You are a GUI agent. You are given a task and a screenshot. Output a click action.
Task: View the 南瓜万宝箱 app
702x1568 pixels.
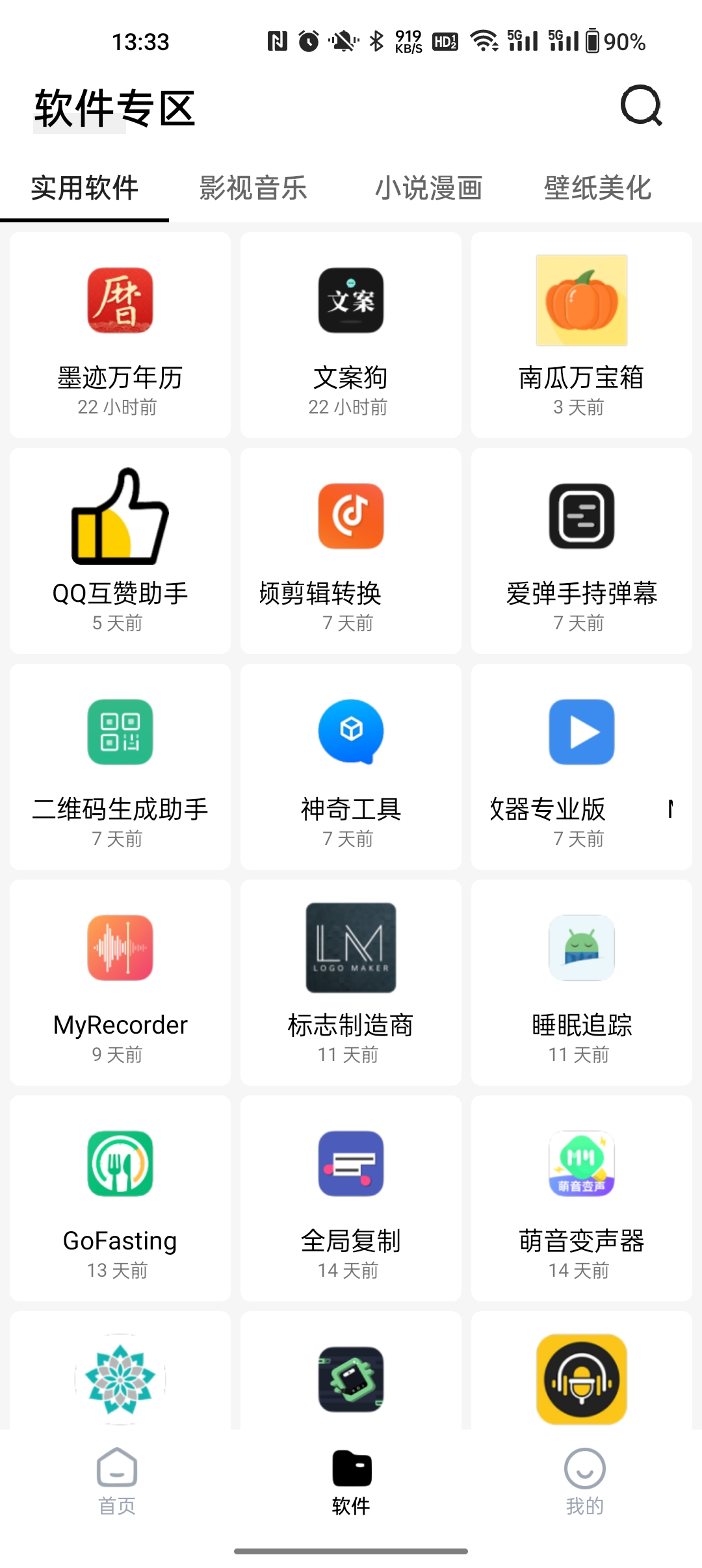pos(582,335)
